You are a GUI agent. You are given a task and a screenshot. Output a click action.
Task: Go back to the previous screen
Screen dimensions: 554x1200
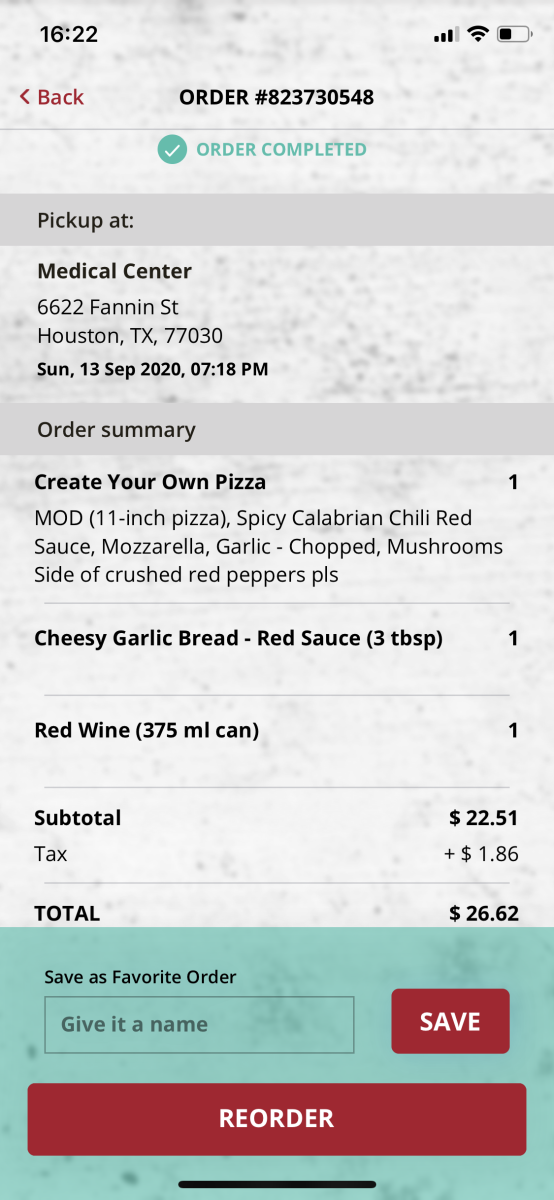point(51,97)
